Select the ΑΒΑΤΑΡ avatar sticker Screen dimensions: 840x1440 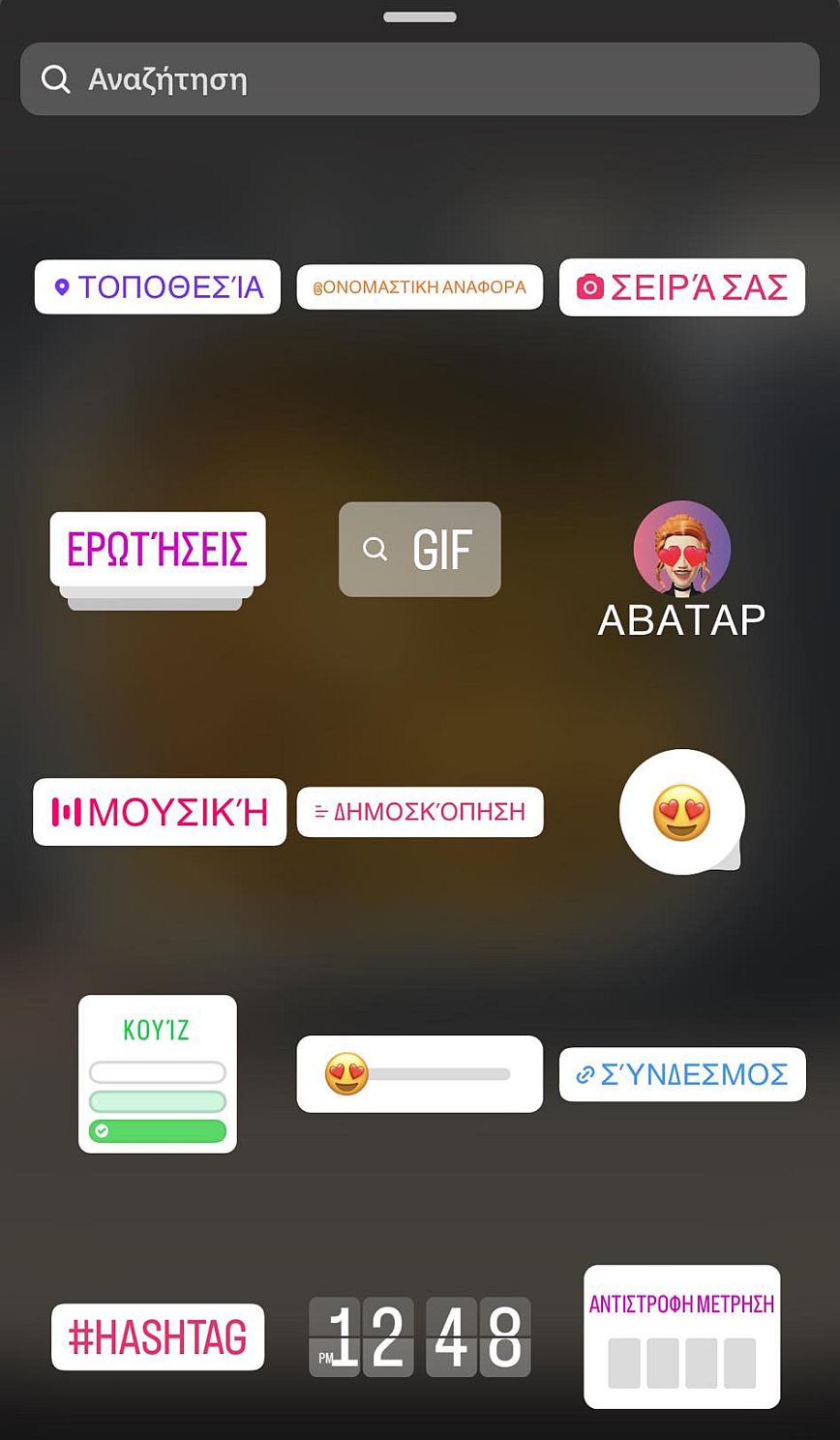pos(681,568)
